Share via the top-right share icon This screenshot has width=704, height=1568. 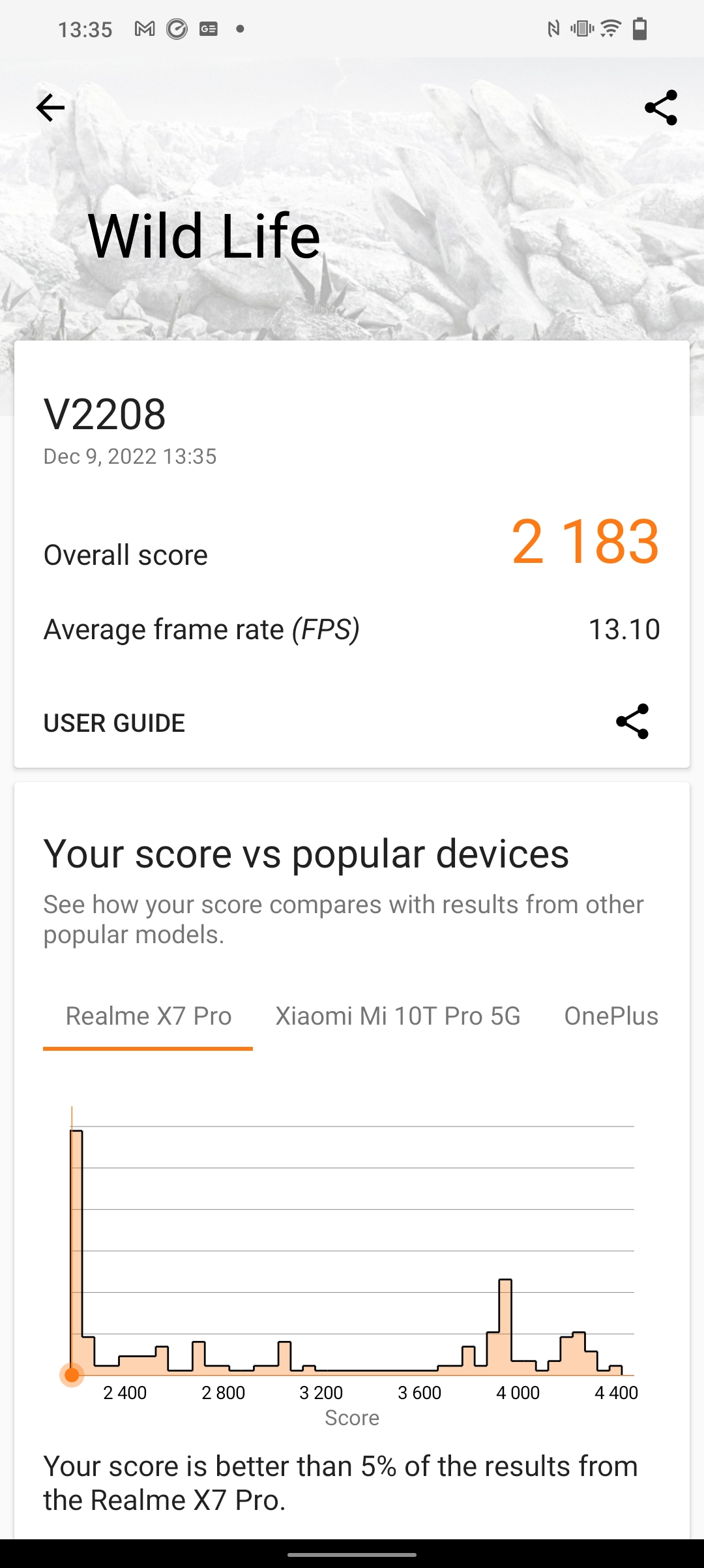660,108
